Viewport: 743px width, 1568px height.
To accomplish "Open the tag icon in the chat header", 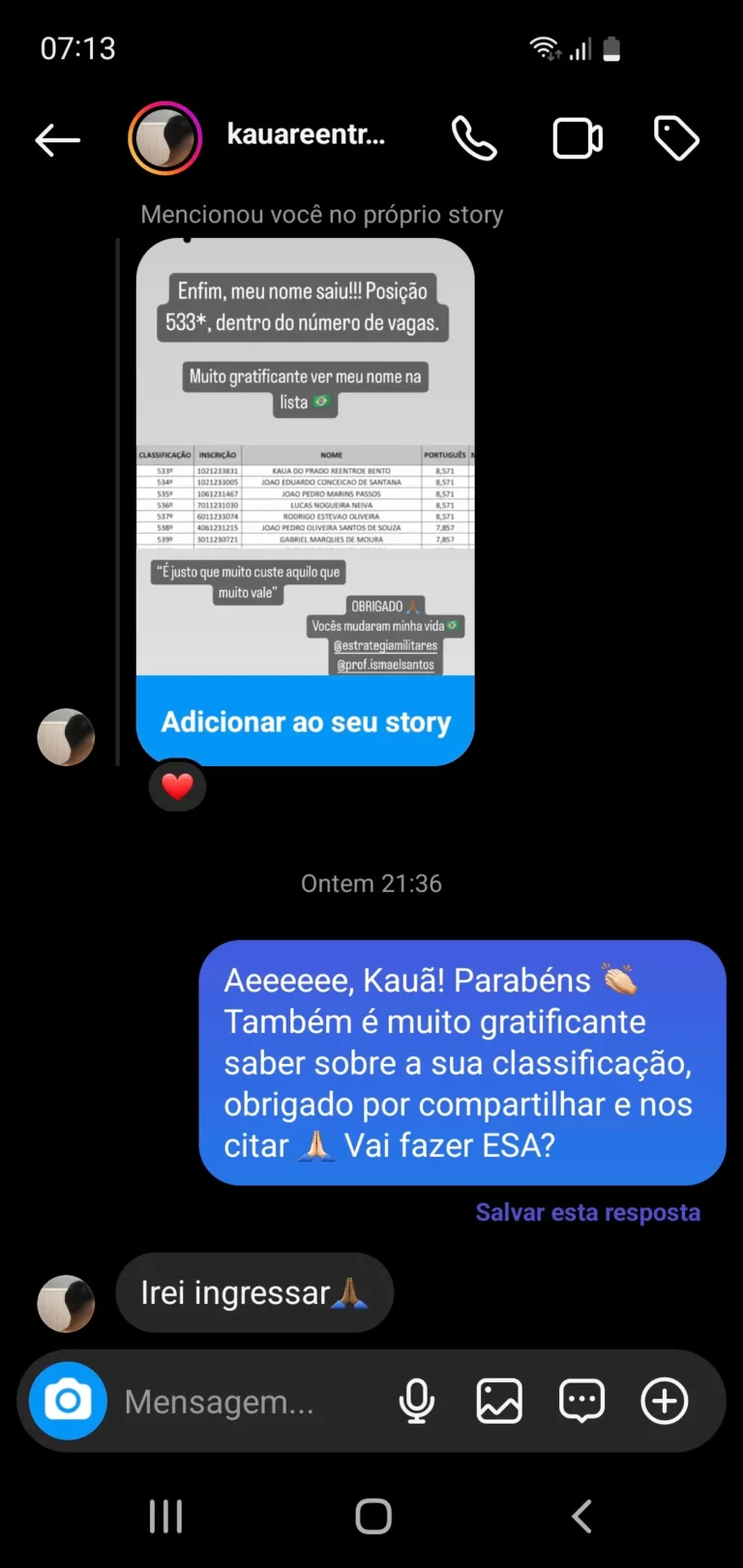I will coord(676,137).
